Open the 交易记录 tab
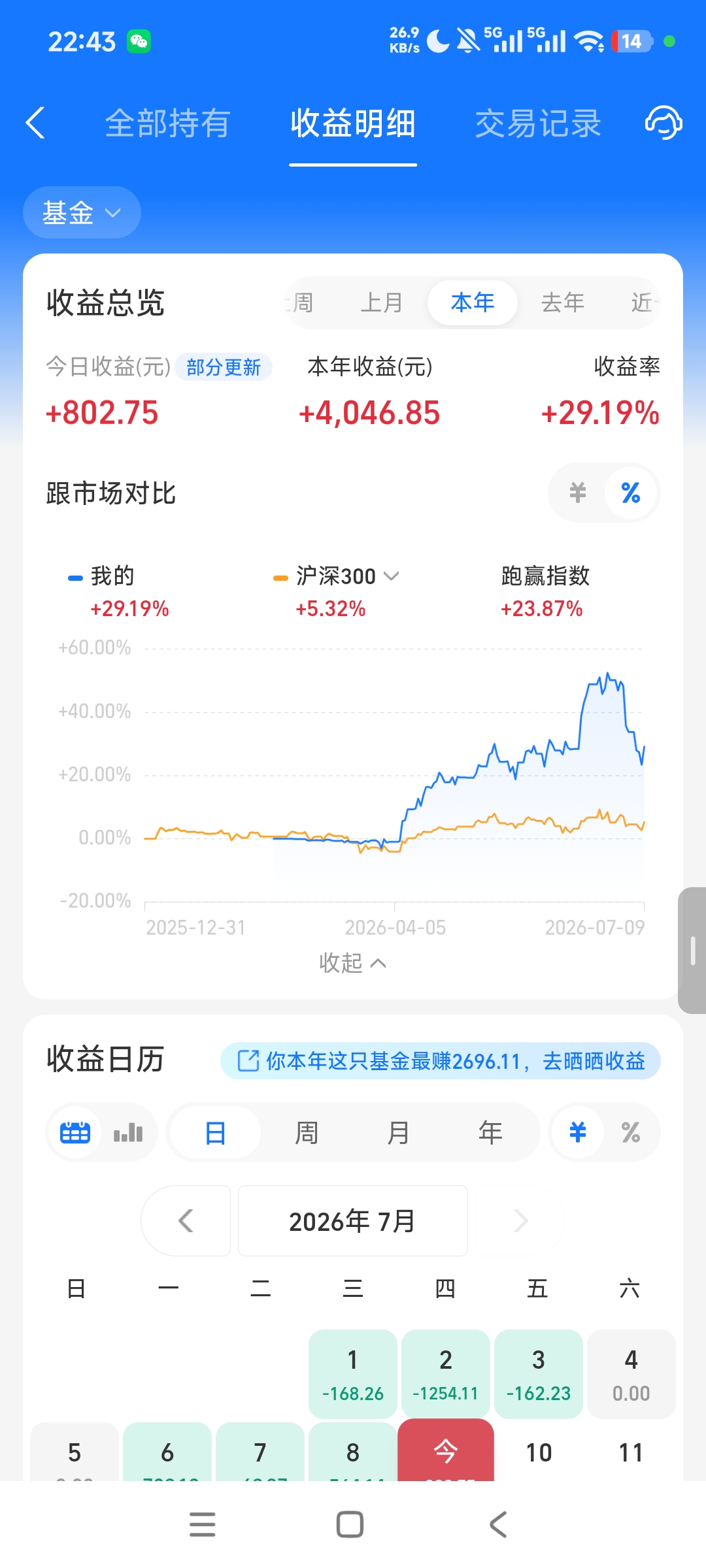This screenshot has width=706, height=1568. [538, 123]
